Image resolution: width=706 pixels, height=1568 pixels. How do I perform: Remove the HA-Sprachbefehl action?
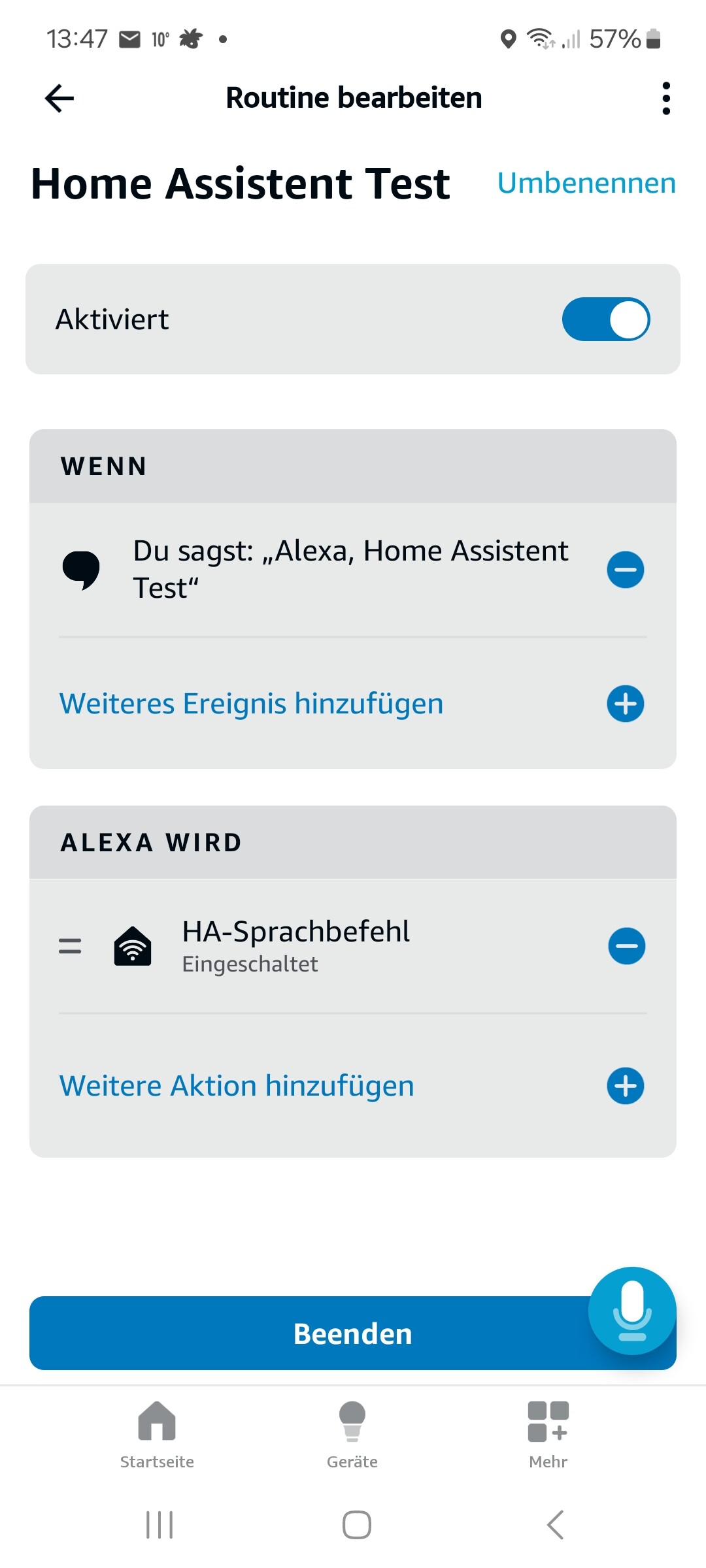click(x=626, y=946)
